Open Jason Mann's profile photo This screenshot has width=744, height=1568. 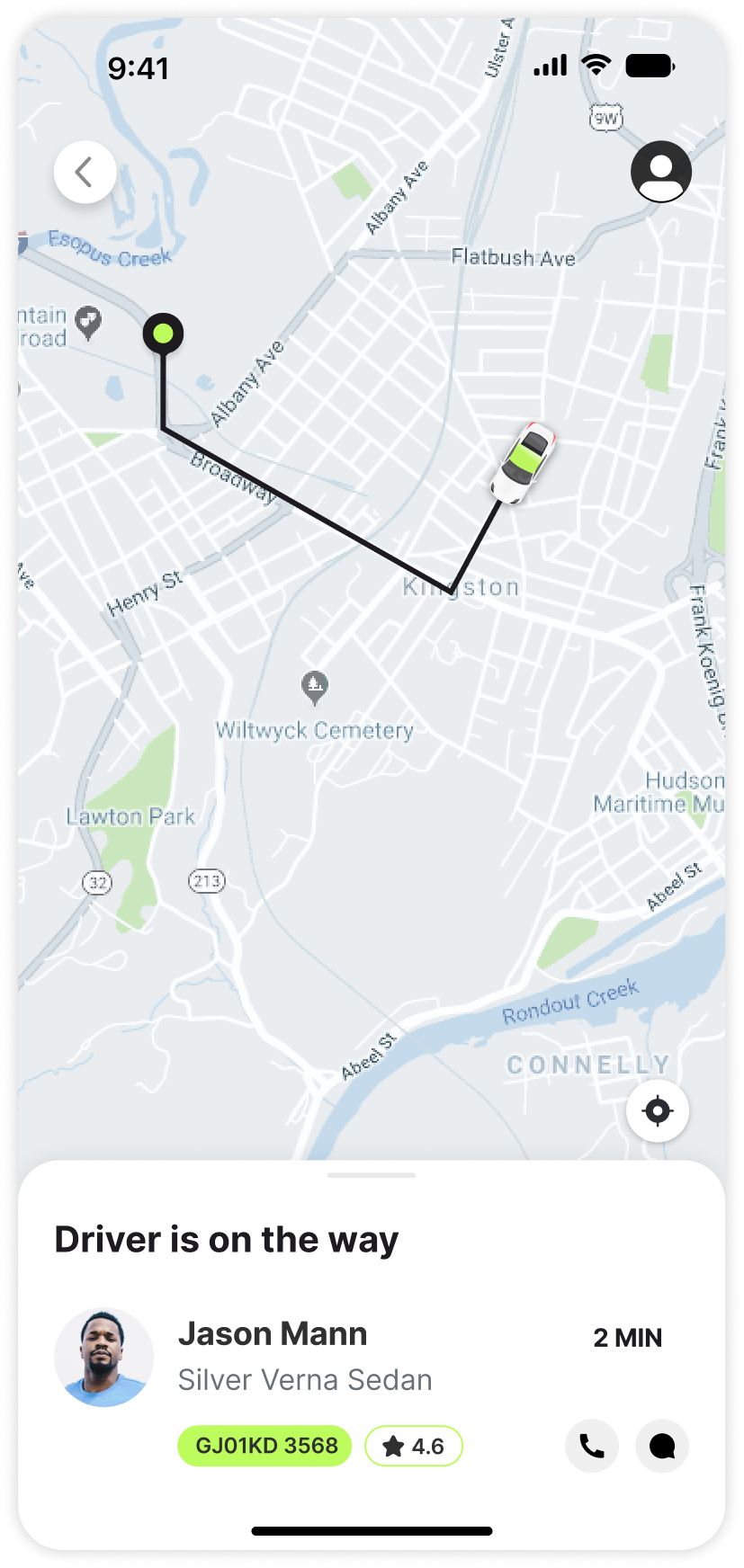(x=103, y=1358)
